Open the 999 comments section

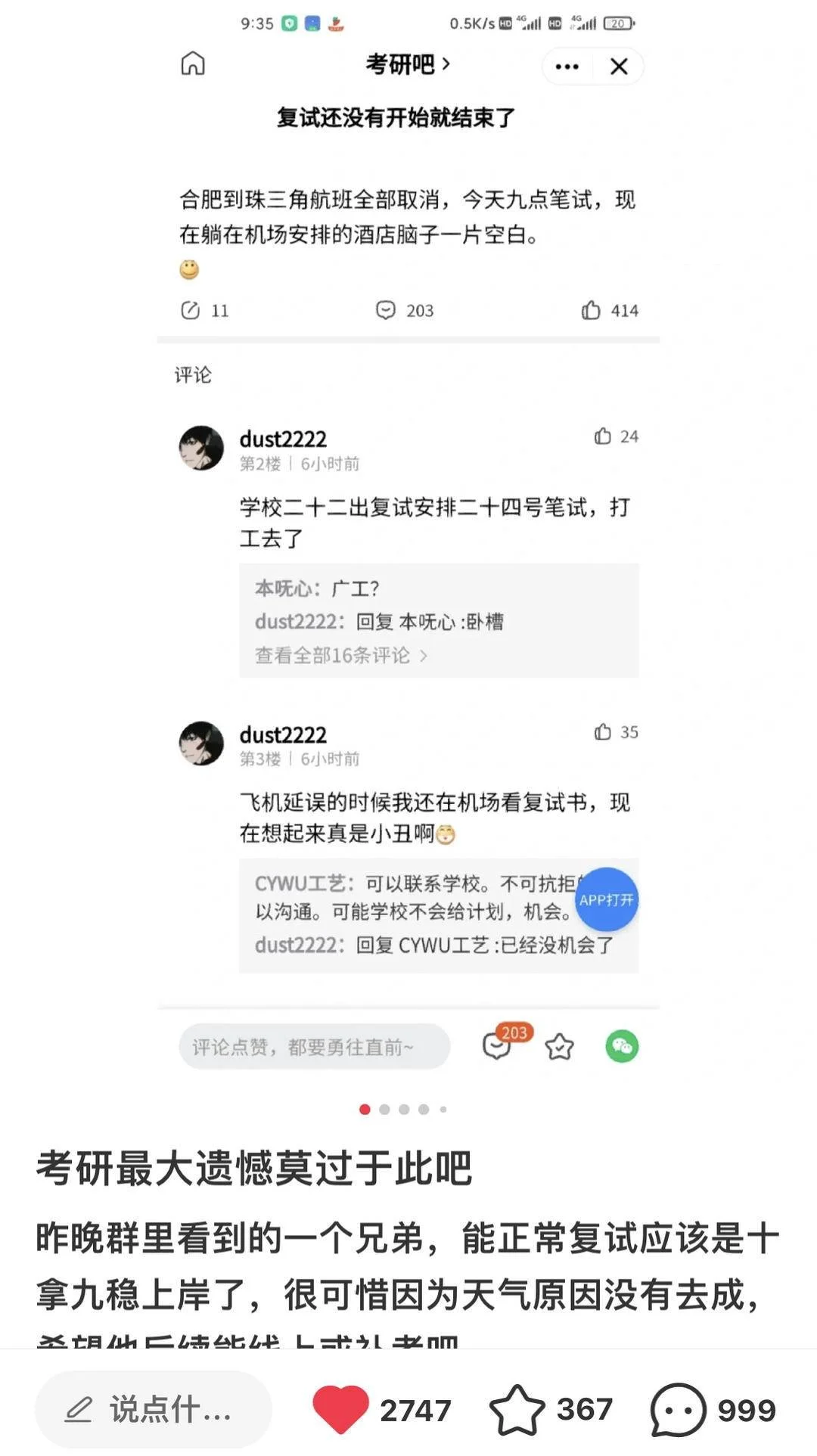pos(679,1410)
